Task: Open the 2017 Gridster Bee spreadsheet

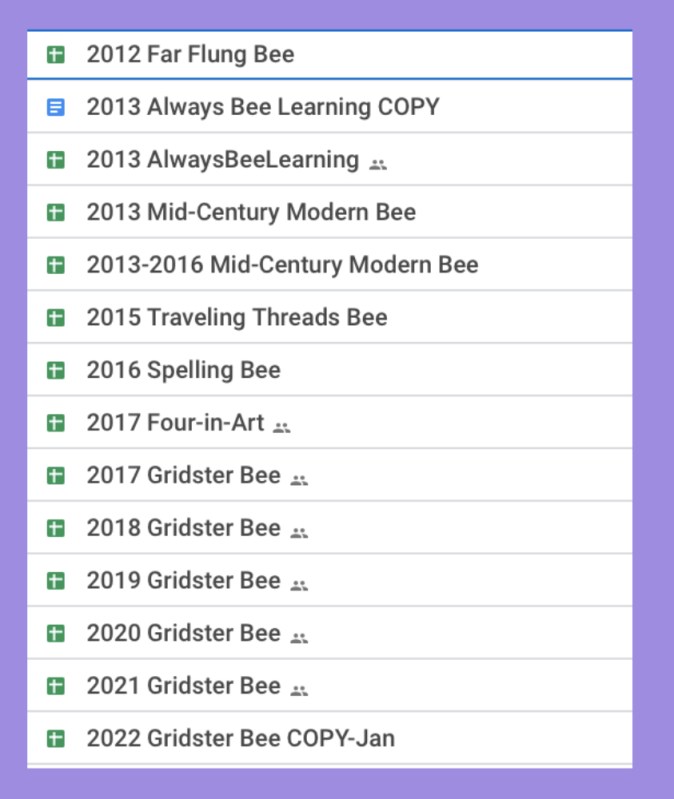Action: pos(183,476)
